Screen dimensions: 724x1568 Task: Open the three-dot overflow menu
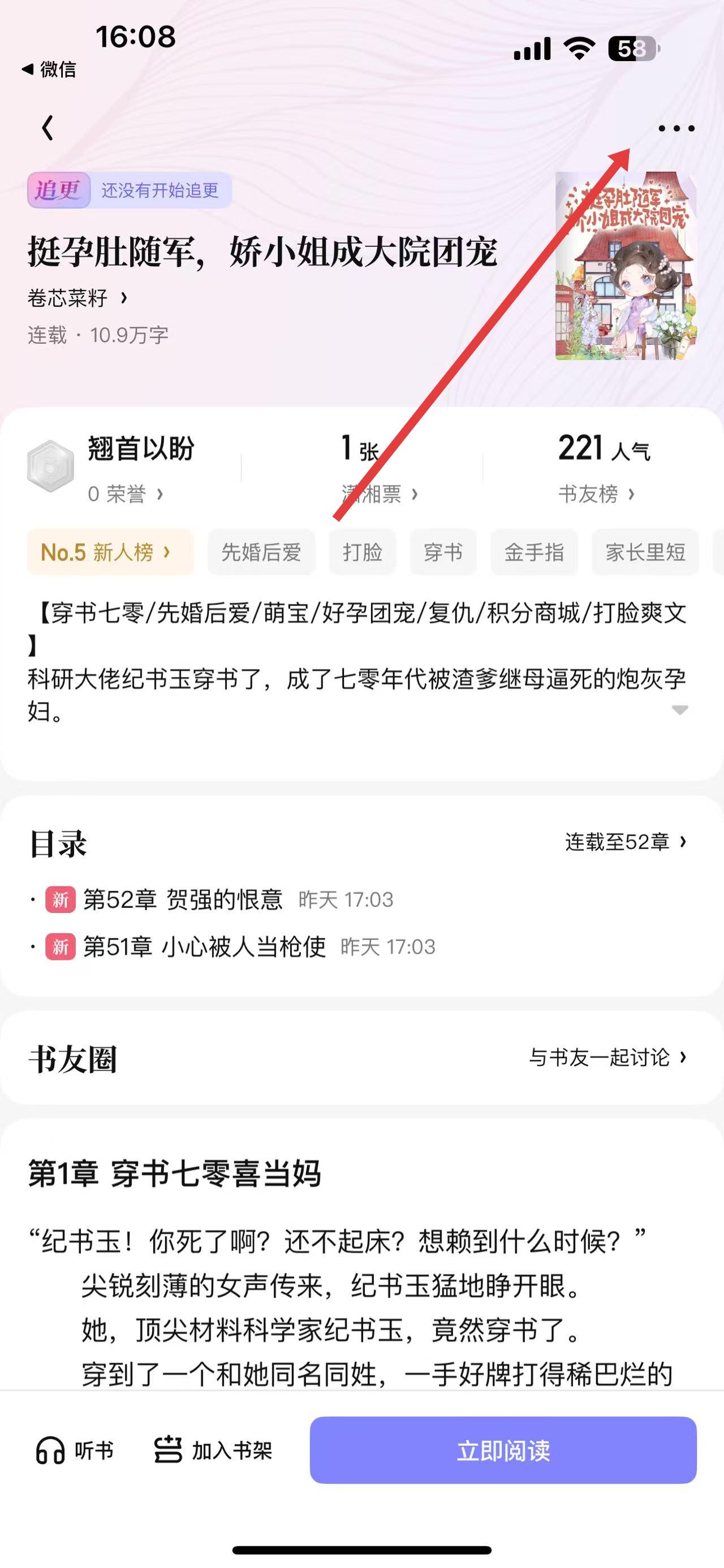coord(676,128)
